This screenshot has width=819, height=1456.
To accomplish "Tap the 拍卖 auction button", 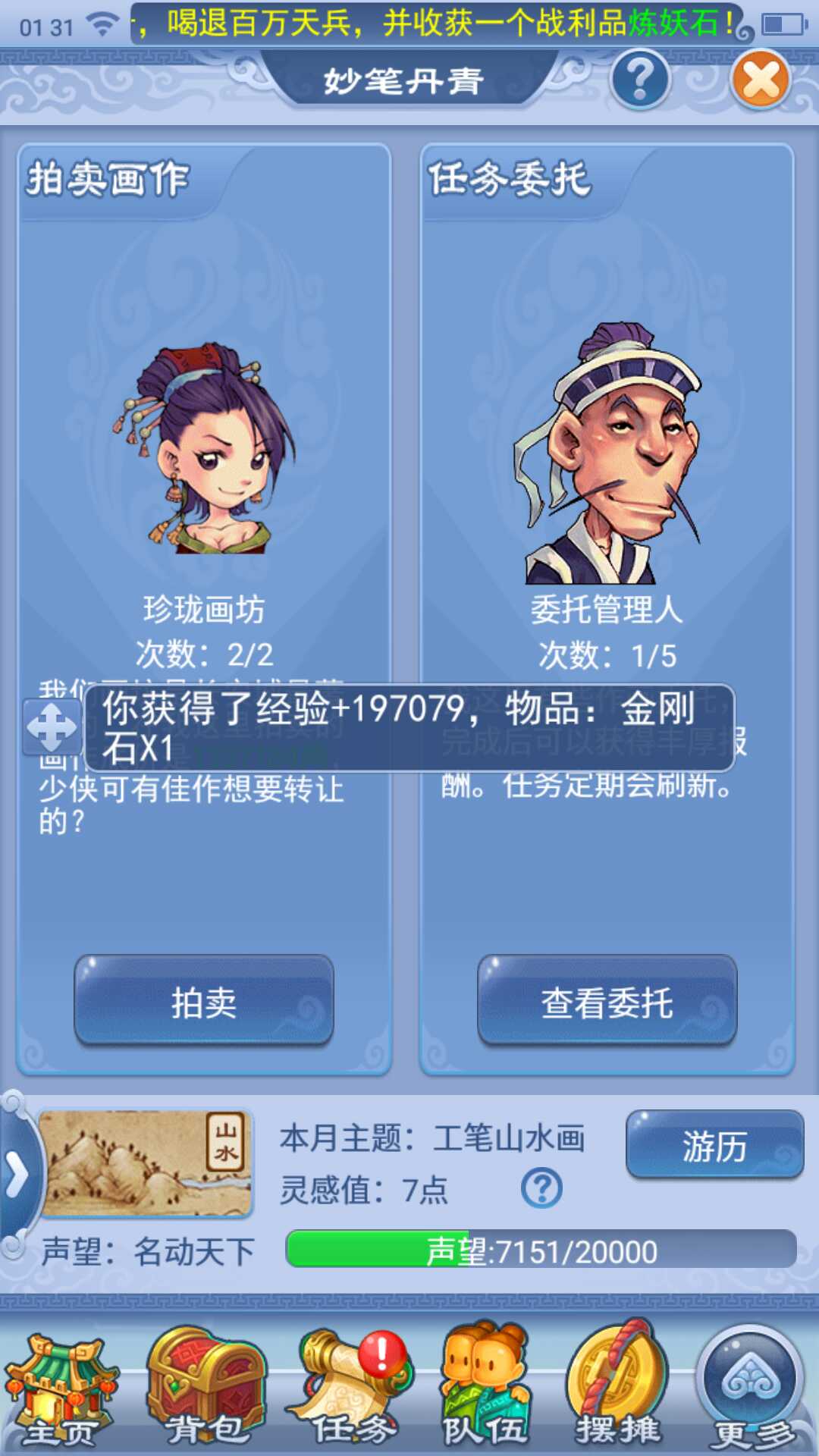I will click(203, 1001).
